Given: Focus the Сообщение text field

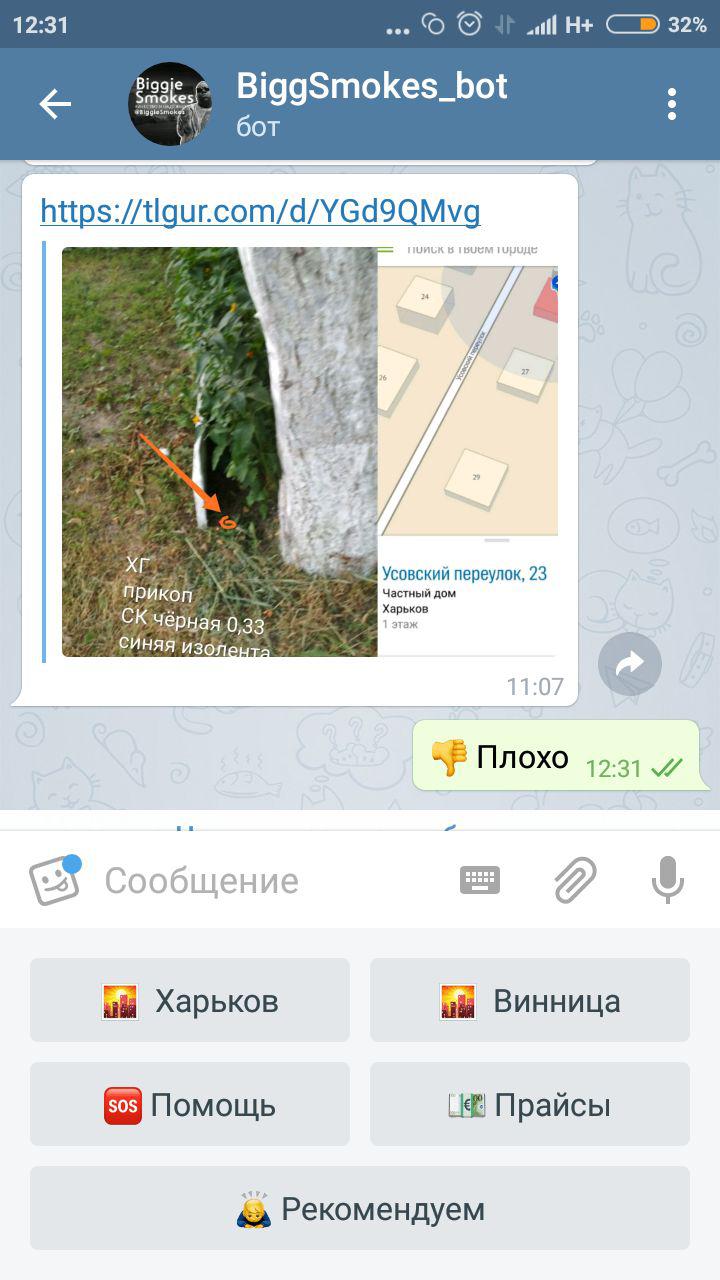Looking at the screenshot, I should point(270,880).
